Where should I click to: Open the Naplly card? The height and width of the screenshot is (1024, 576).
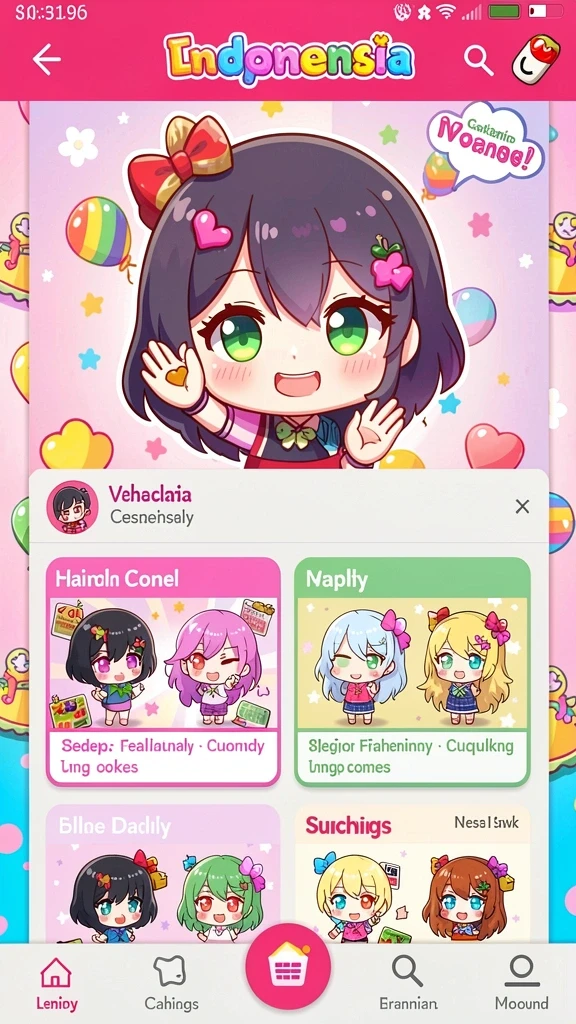pyautogui.click(x=412, y=672)
